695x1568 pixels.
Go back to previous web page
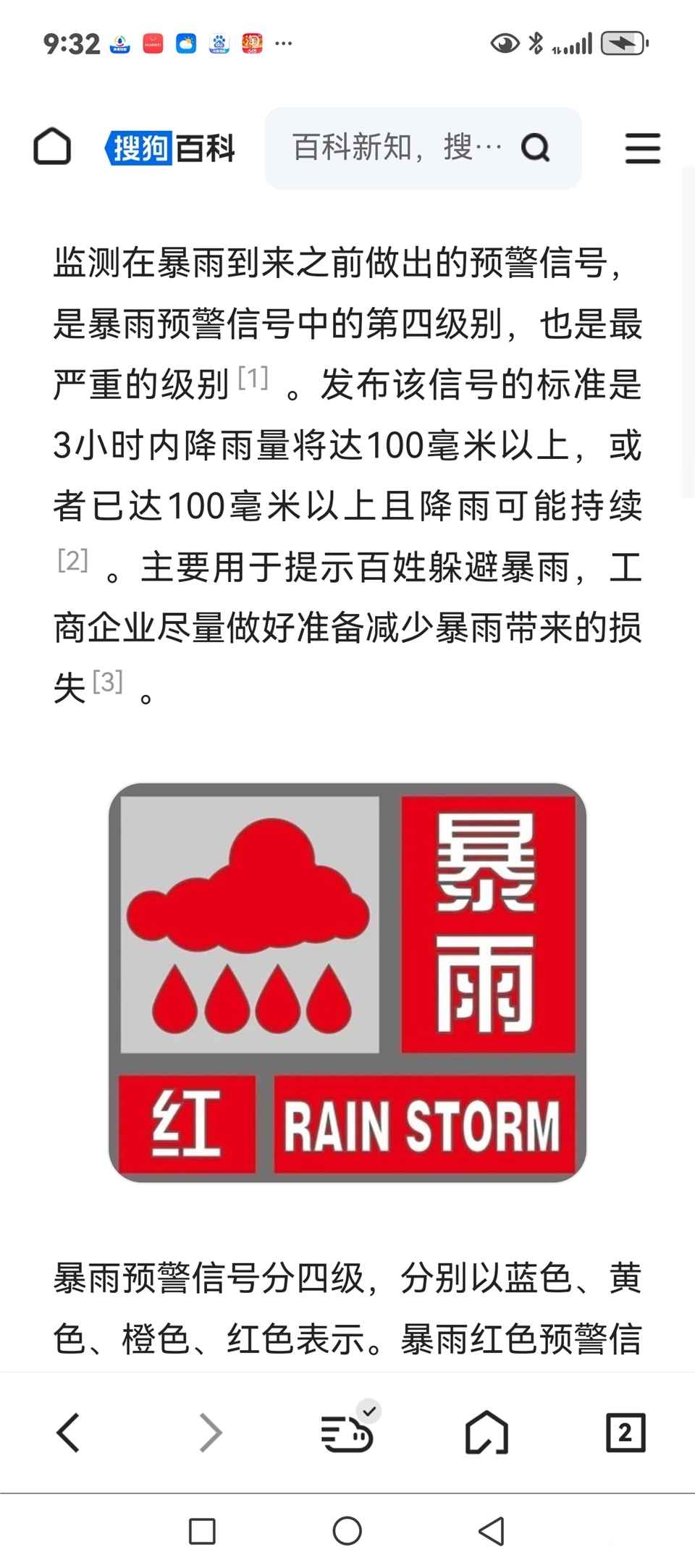click(x=68, y=1432)
